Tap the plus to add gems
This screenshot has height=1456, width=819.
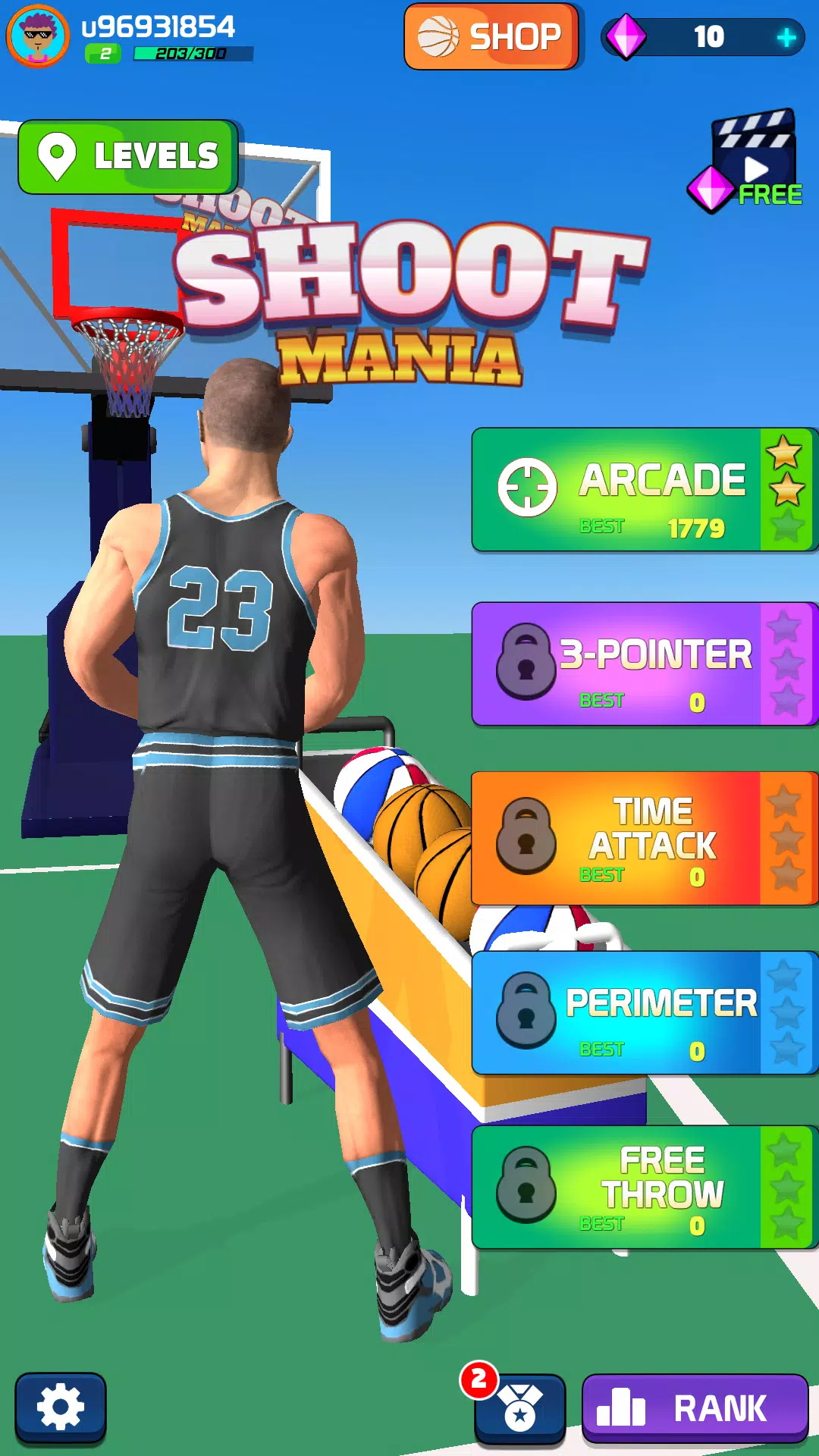786,36
